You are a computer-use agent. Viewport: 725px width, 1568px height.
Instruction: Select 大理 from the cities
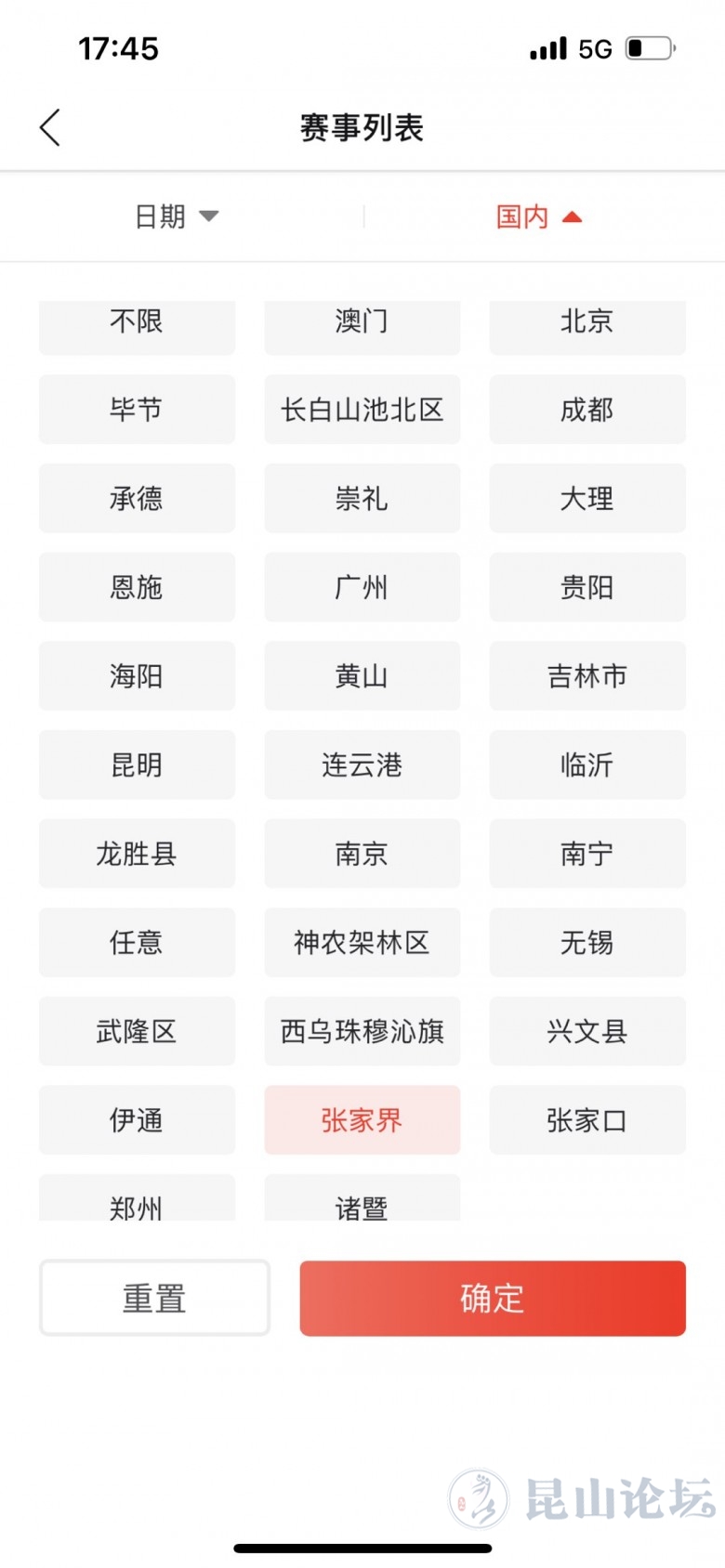pyautogui.click(x=587, y=499)
